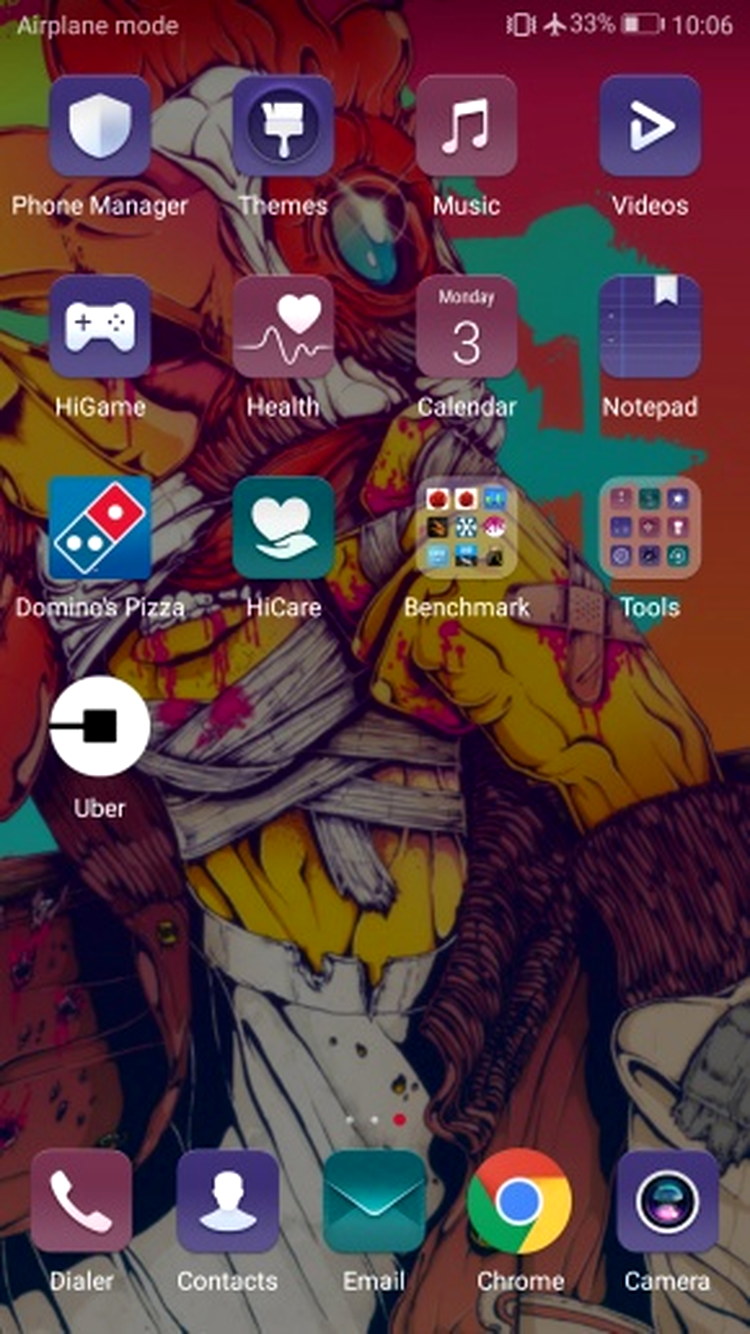Image resolution: width=750 pixels, height=1334 pixels.
Task: Open the Dialer
Action: pos(81,1201)
